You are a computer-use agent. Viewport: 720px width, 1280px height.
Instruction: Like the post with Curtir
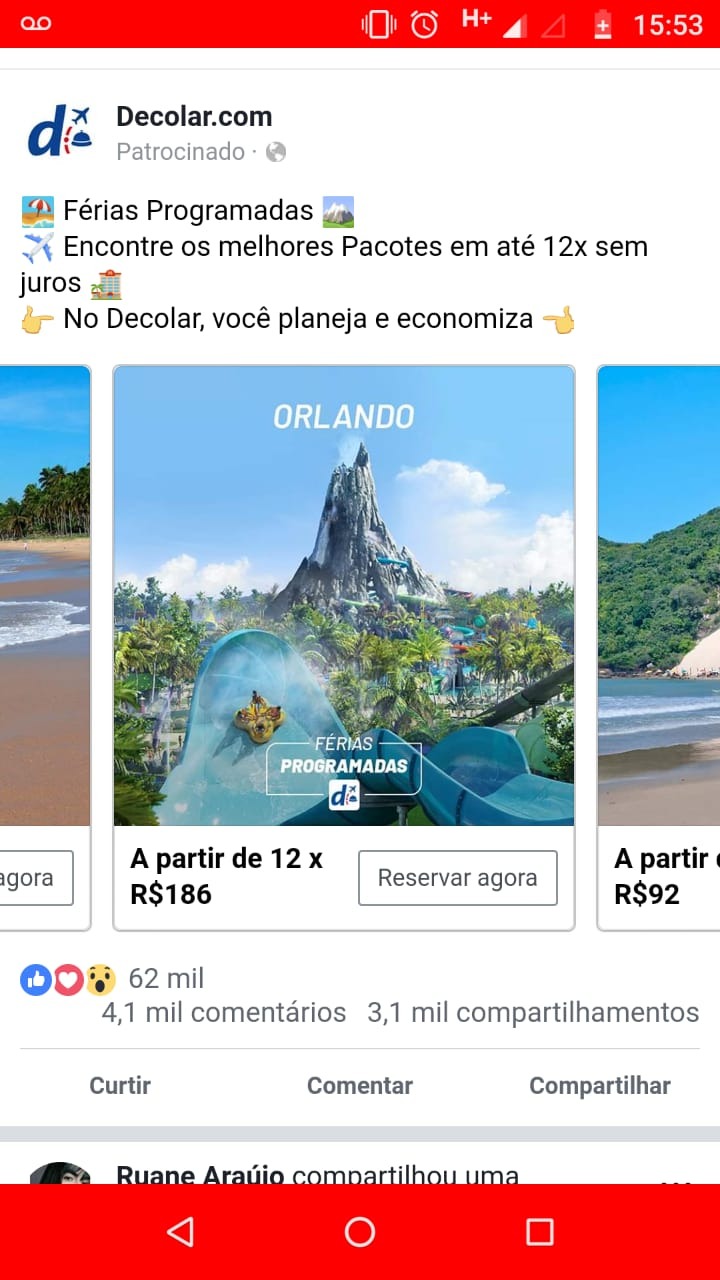coord(120,1085)
